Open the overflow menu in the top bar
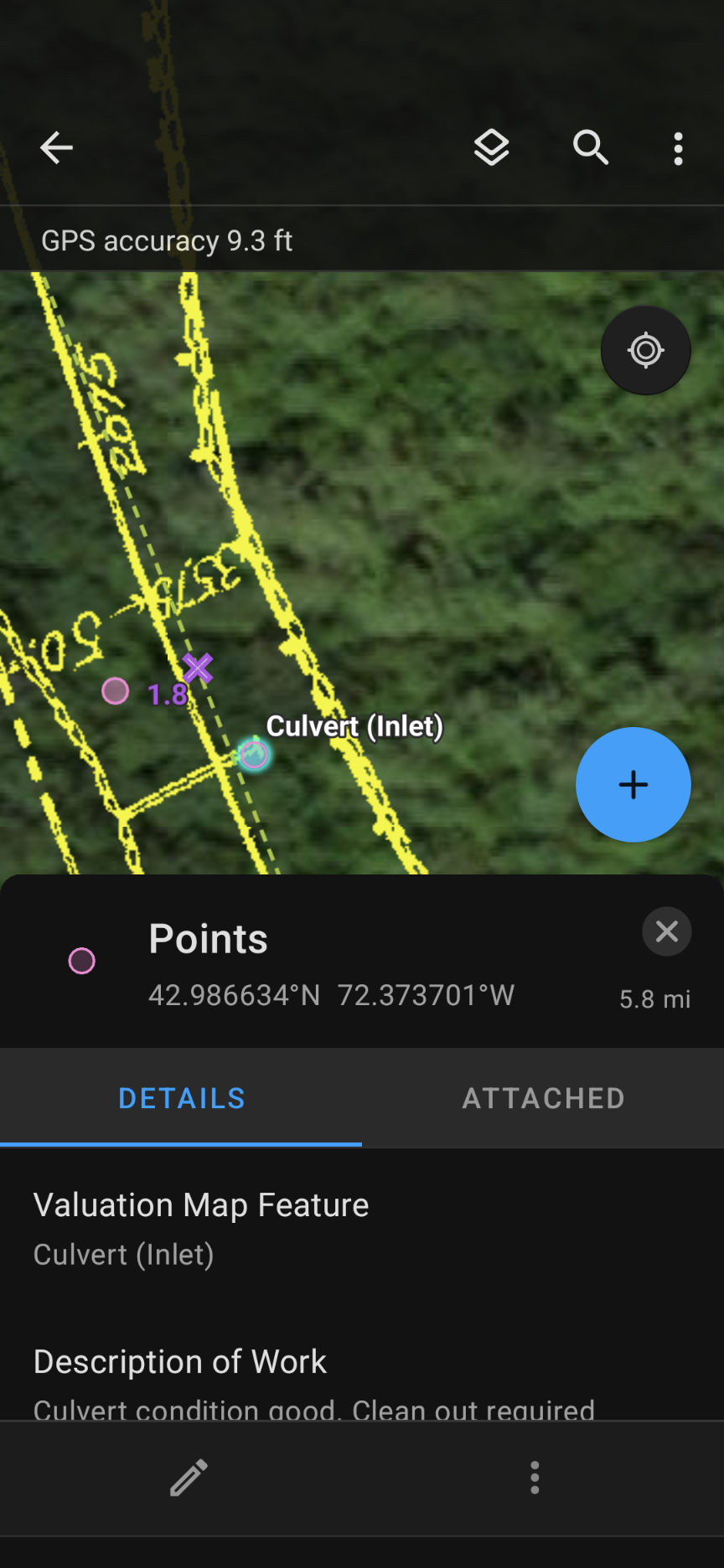The width and height of the screenshot is (724, 1568). pyautogui.click(x=678, y=147)
